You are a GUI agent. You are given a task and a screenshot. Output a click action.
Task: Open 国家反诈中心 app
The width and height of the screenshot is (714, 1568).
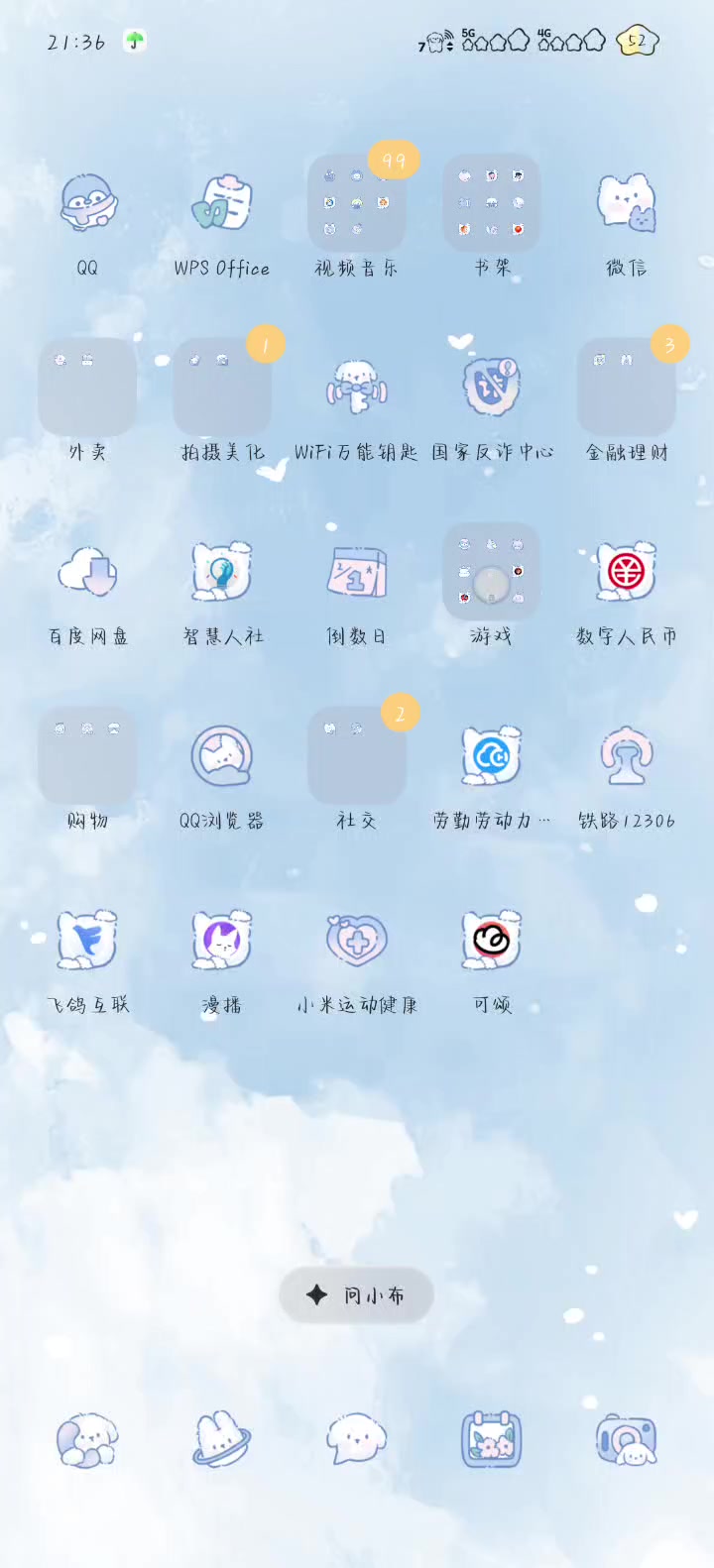(492, 388)
